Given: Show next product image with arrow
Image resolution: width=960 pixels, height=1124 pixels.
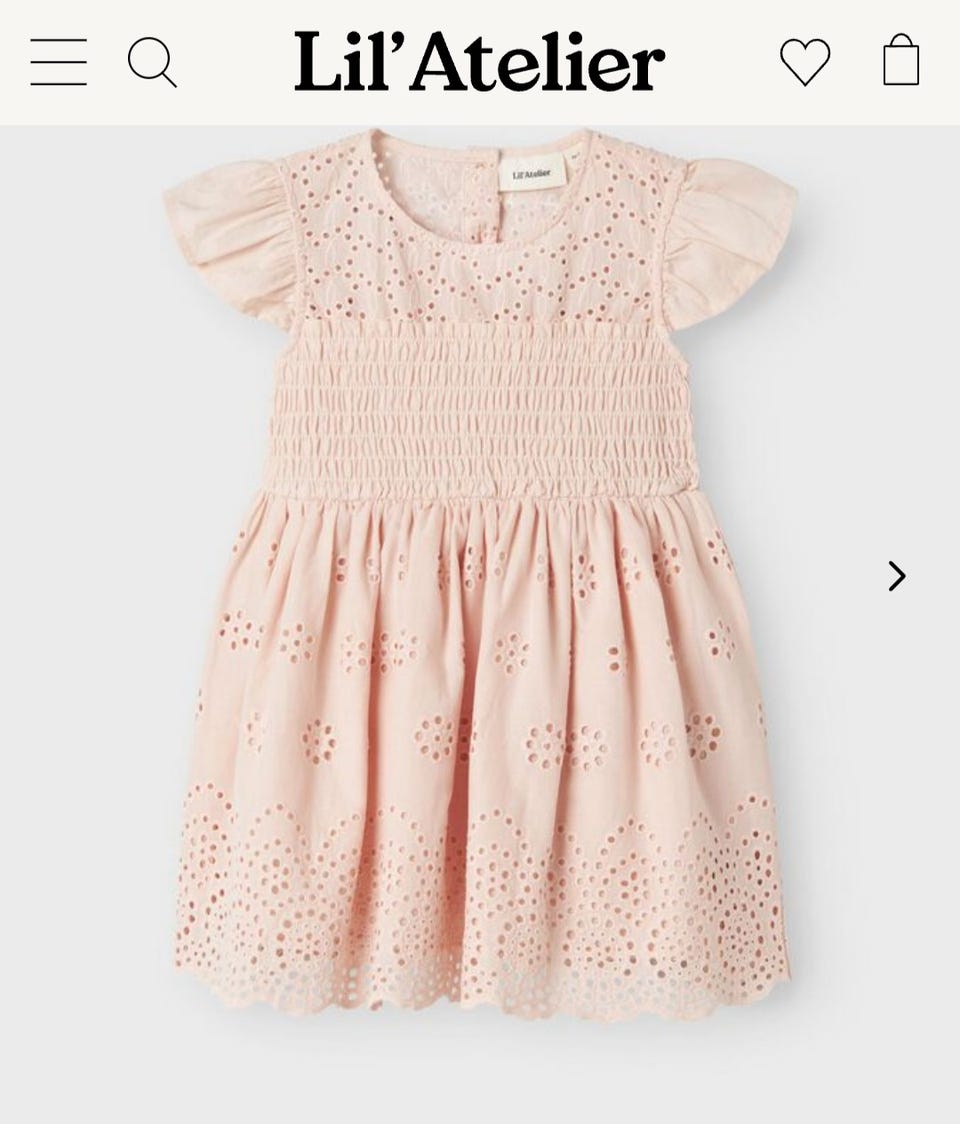Looking at the screenshot, I should 897,576.
